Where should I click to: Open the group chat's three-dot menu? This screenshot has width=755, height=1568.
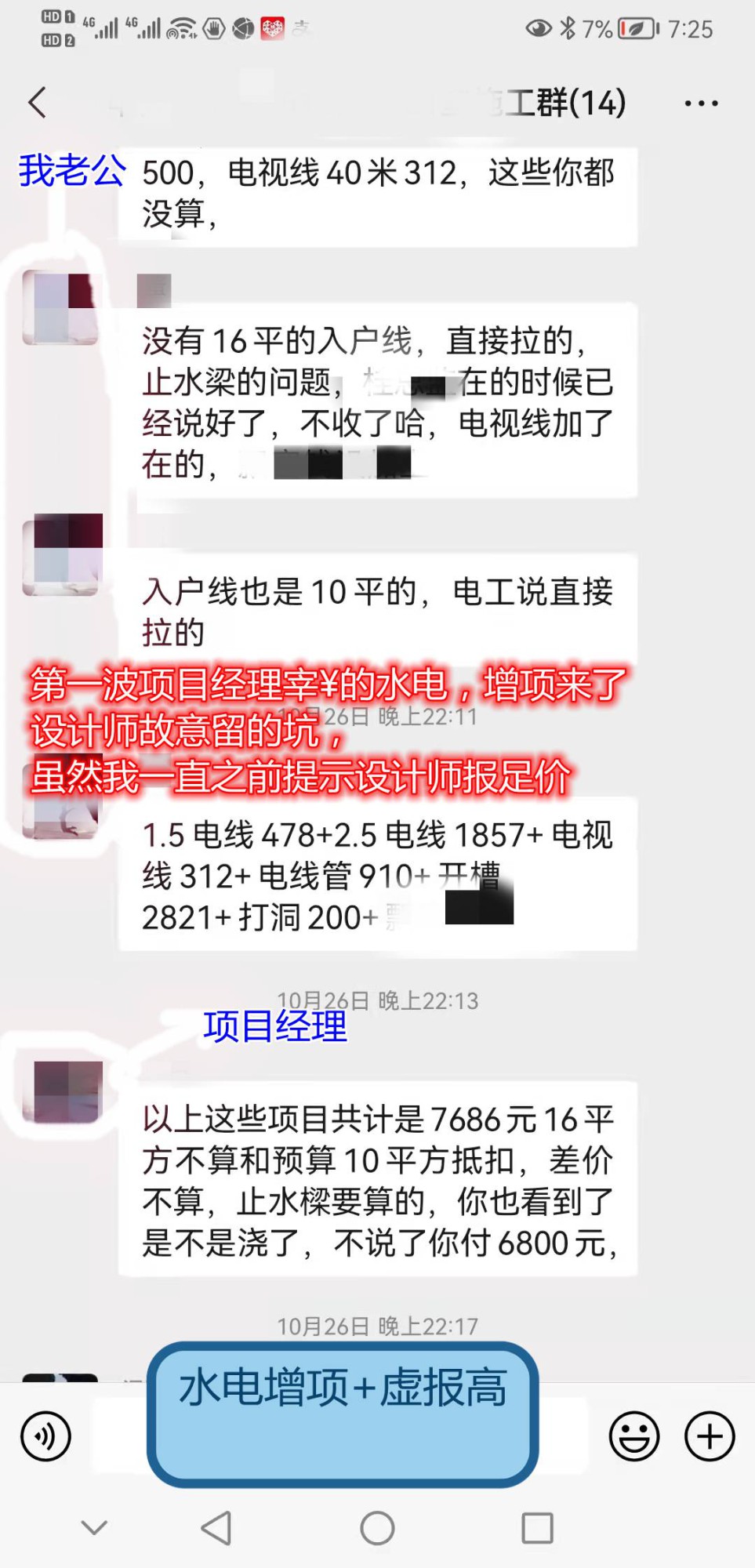(700, 103)
